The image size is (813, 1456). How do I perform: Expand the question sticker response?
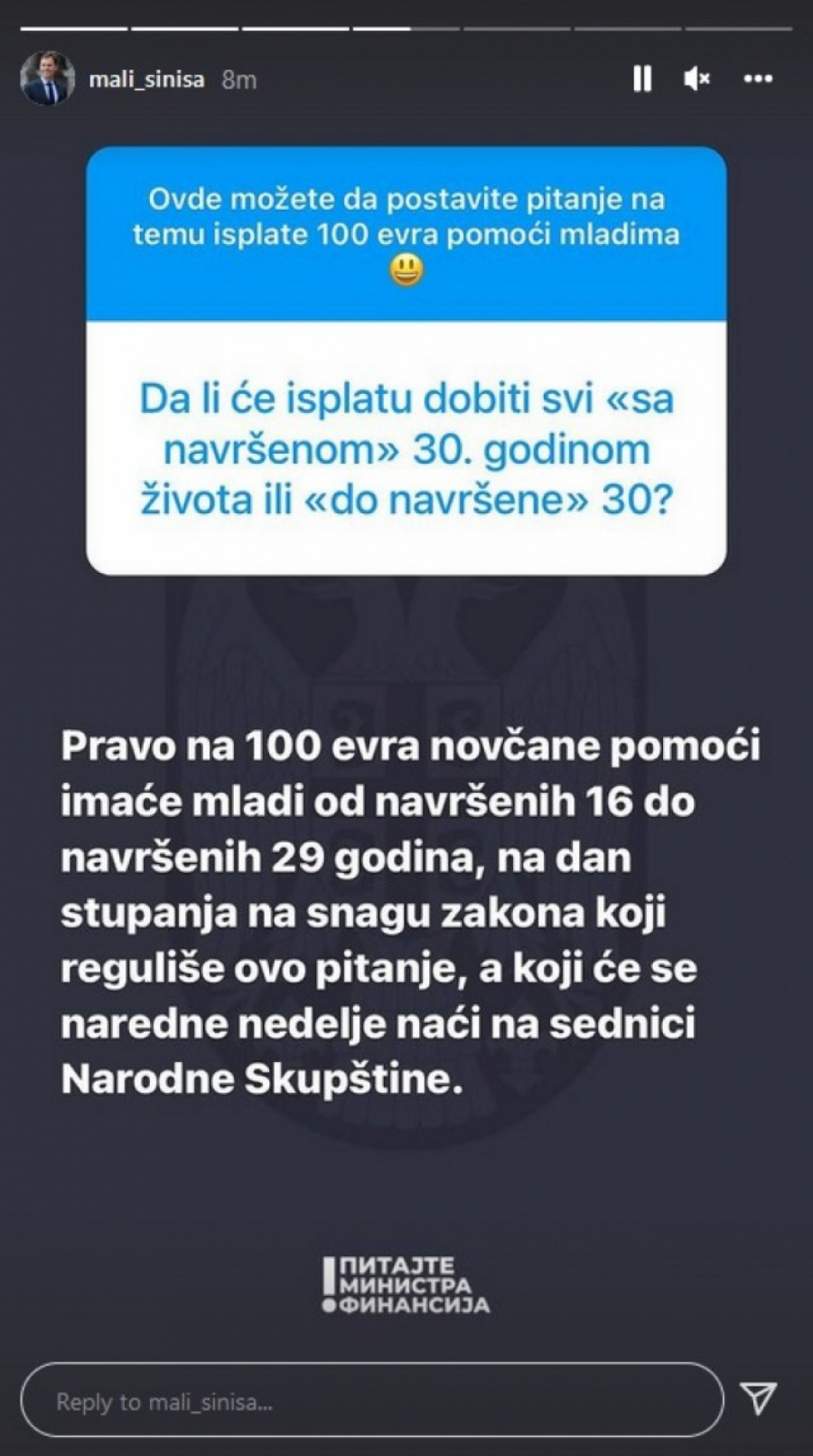[x=406, y=449]
